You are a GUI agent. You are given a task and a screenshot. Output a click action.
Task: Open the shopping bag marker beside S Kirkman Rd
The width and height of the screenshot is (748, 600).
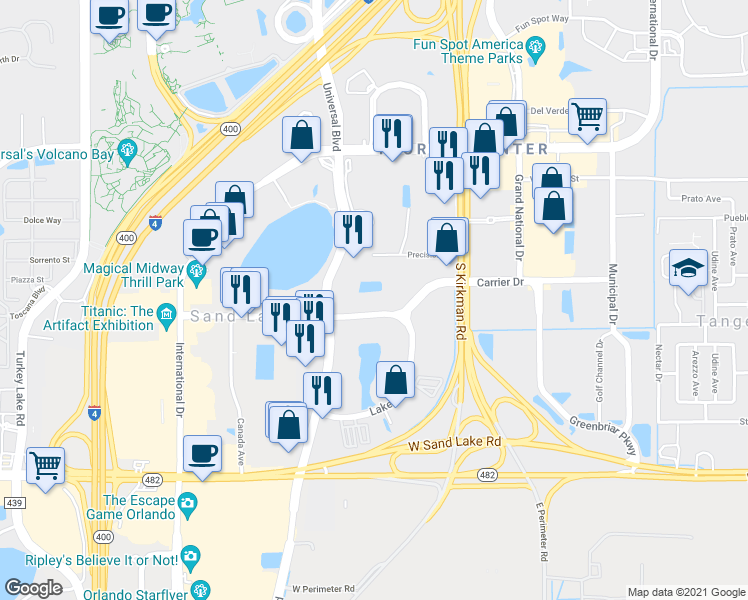[448, 238]
